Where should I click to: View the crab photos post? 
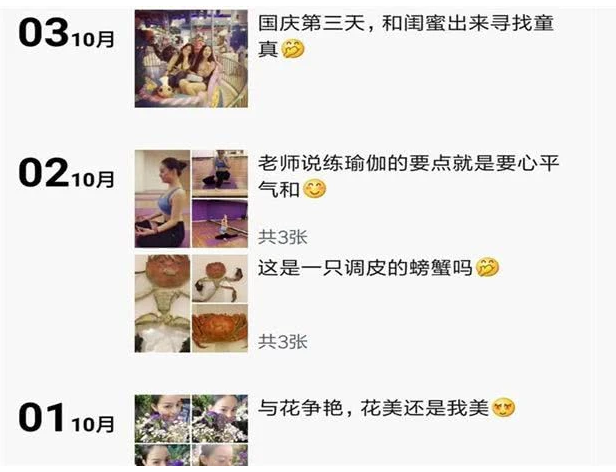pyautogui.click(x=191, y=304)
